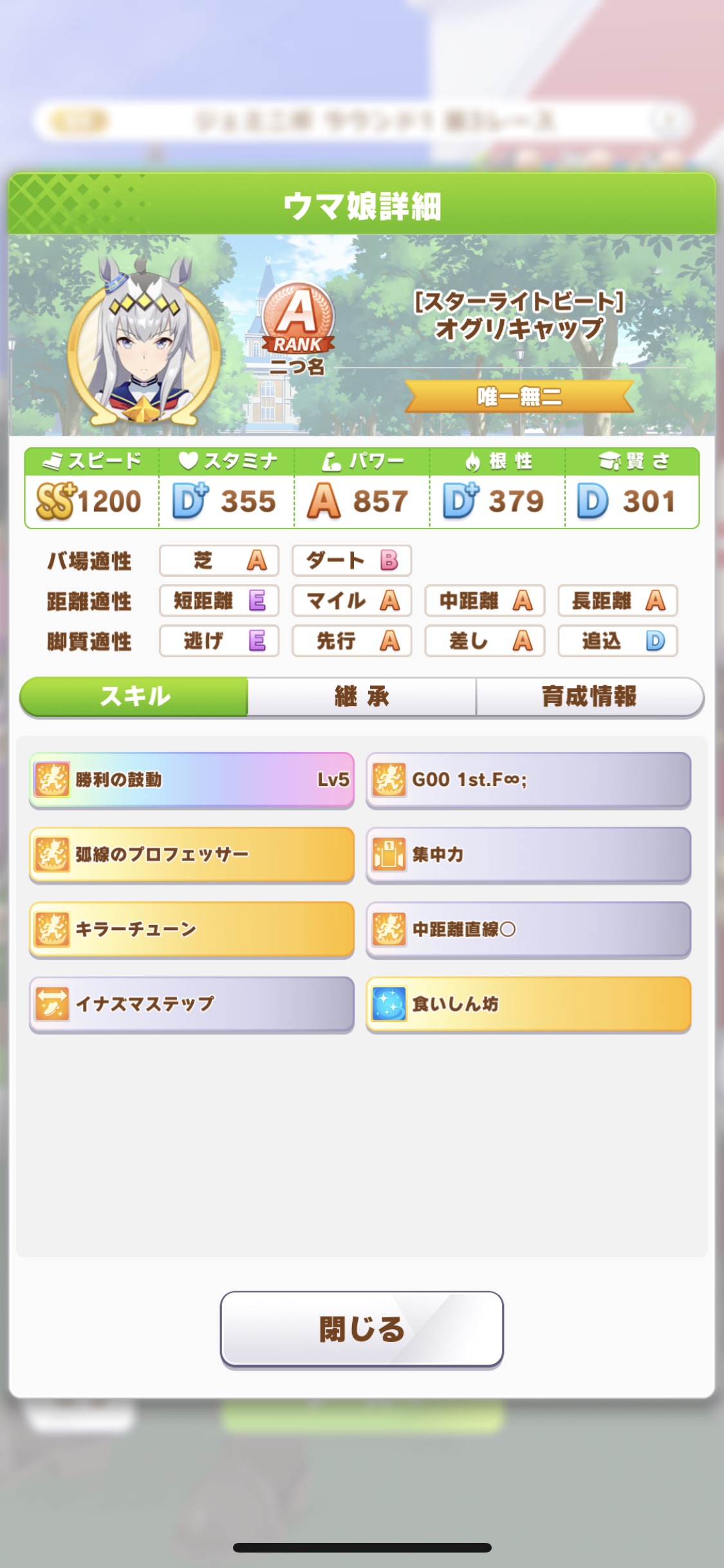Tap the キラーチューン skill
The image size is (724, 1568).
click(x=192, y=929)
